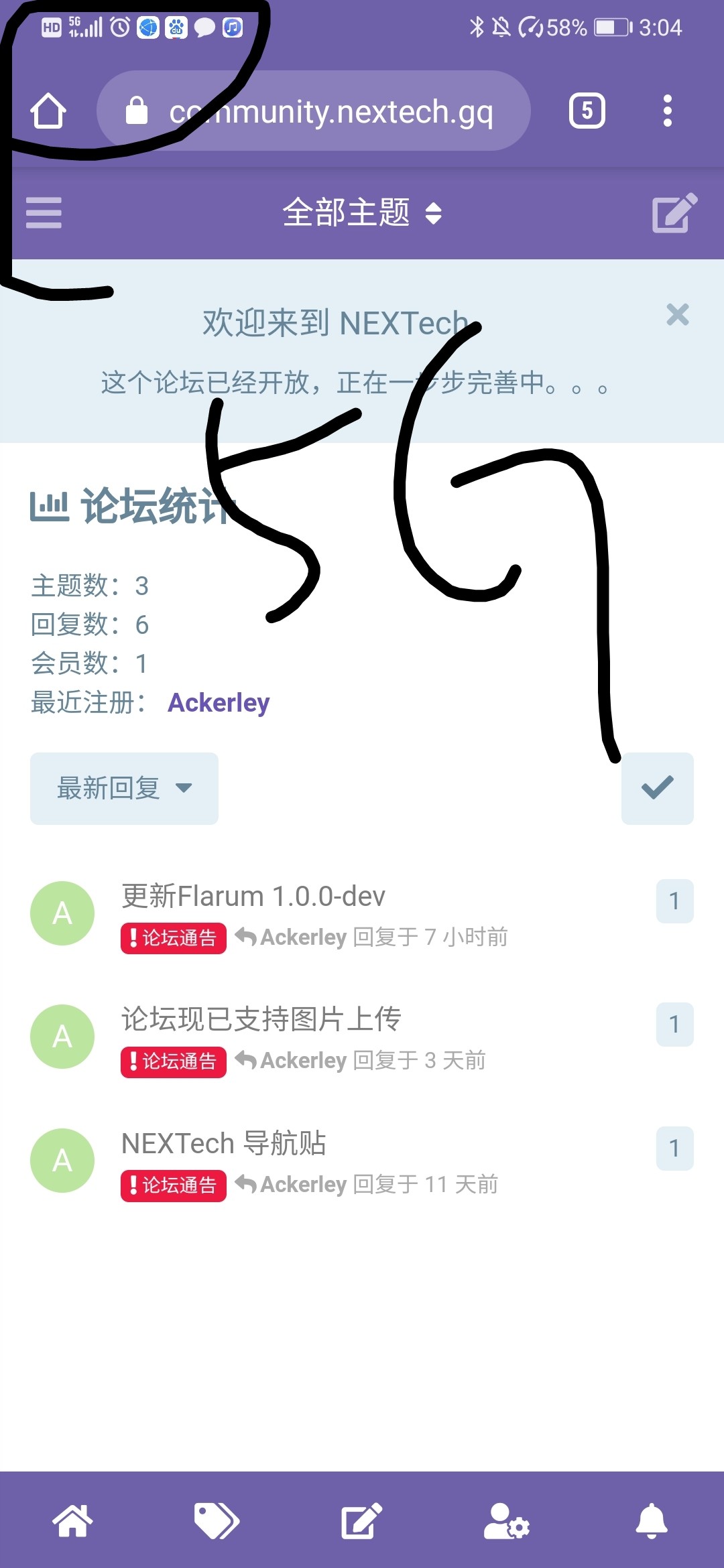The width and height of the screenshot is (724, 1568).
Task: Dismiss the NEXTech welcome banner
Action: pyautogui.click(x=677, y=314)
